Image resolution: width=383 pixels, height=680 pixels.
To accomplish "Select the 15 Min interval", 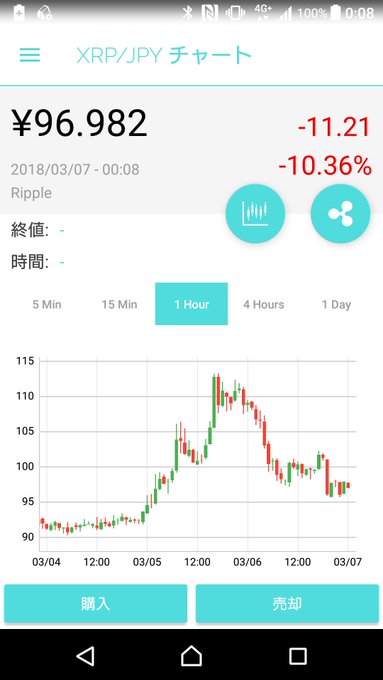I will pos(119,304).
